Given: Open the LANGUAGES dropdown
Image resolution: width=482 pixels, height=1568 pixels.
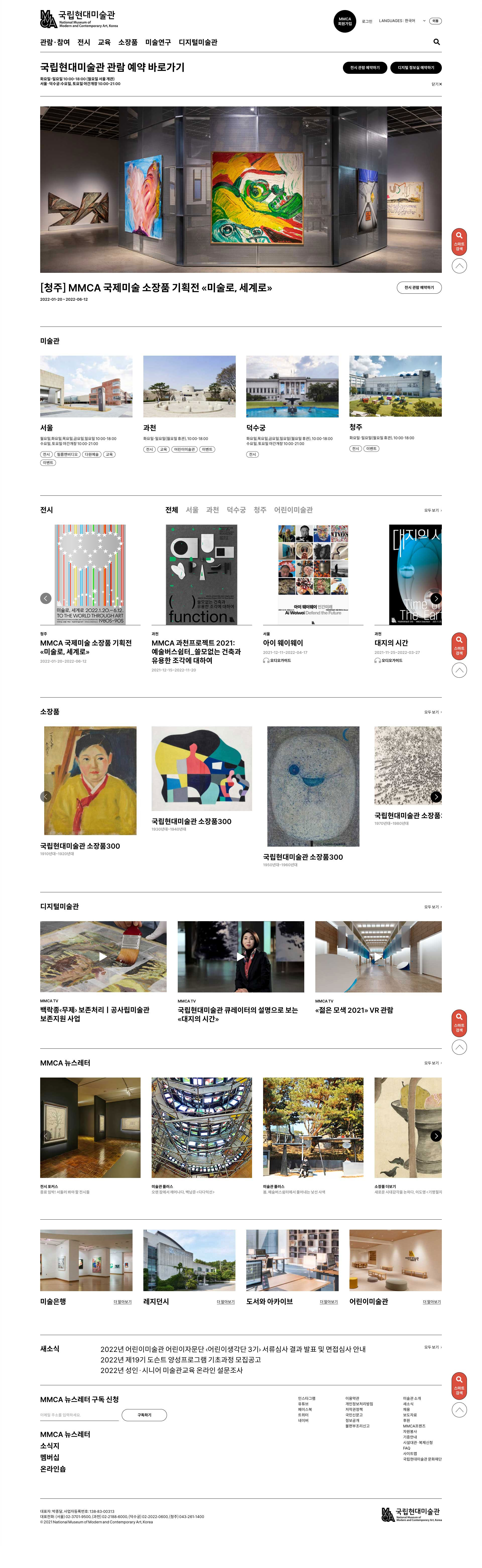Looking at the screenshot, I should click(402, 21).
